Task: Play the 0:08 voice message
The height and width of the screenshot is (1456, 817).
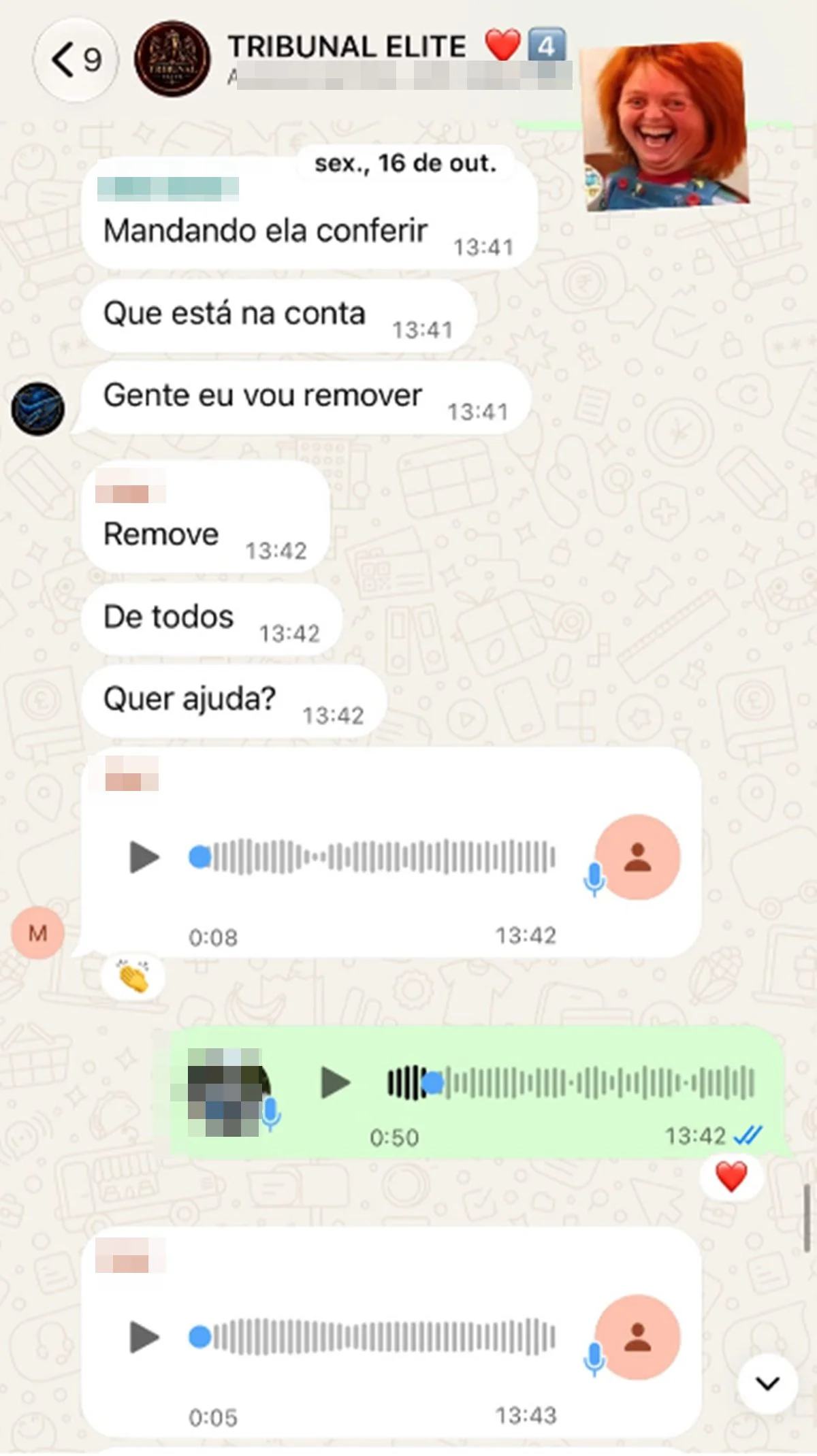Action: [x=144, y=857]
